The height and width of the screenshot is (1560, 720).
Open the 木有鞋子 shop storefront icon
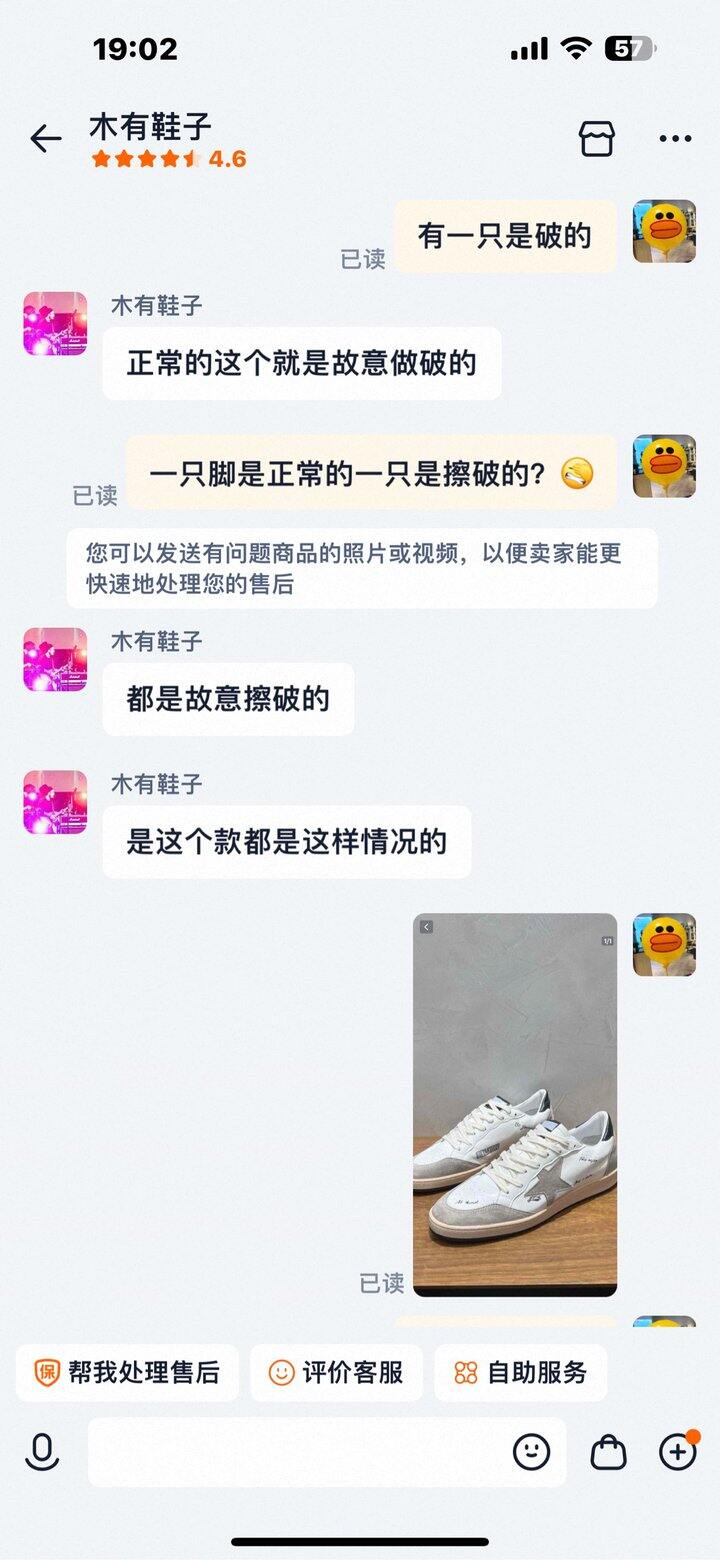click(x=597, y=139)
